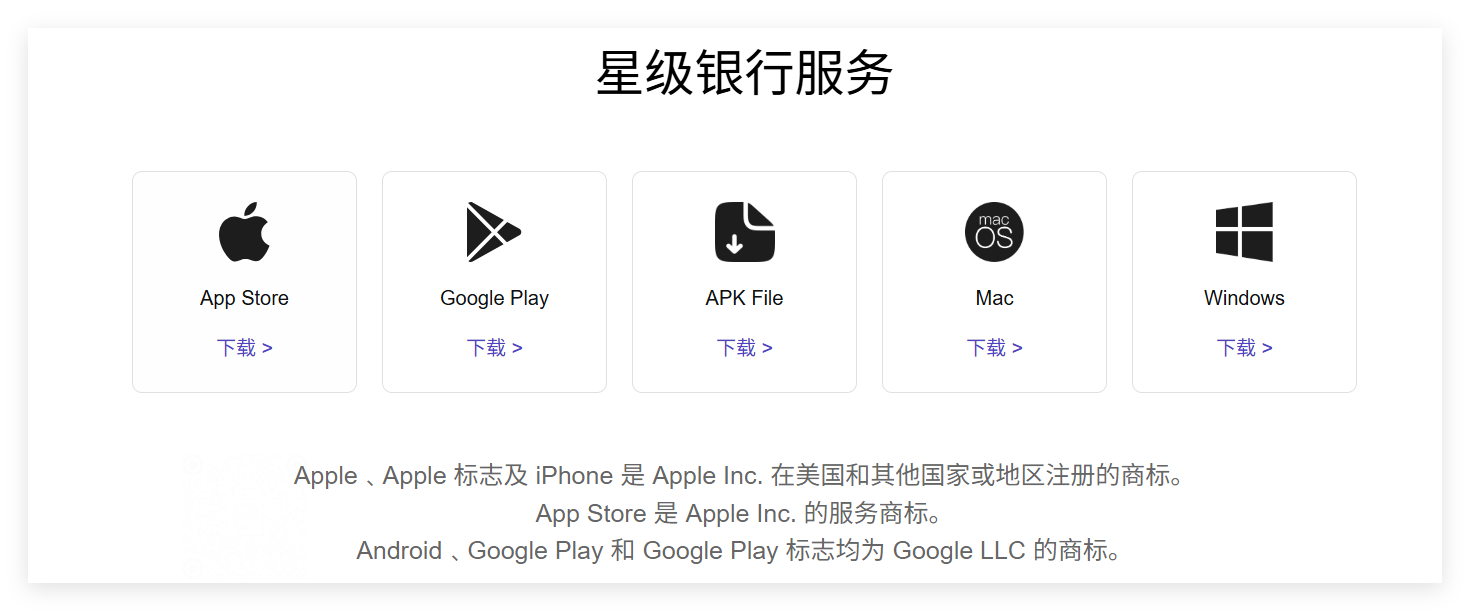
Task: Open the Google Play download card
Action: pyautogui.click(x=494, y=282)
